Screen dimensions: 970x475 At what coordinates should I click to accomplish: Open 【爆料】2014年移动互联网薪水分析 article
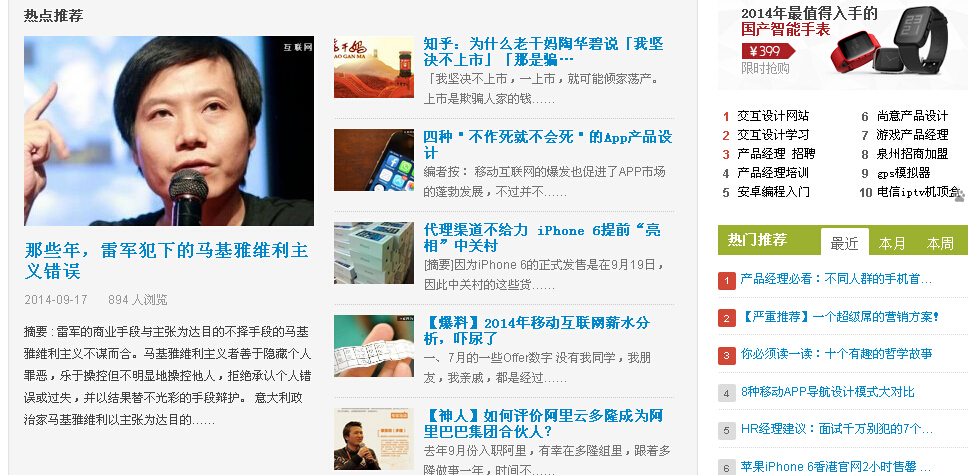[536, 331]
